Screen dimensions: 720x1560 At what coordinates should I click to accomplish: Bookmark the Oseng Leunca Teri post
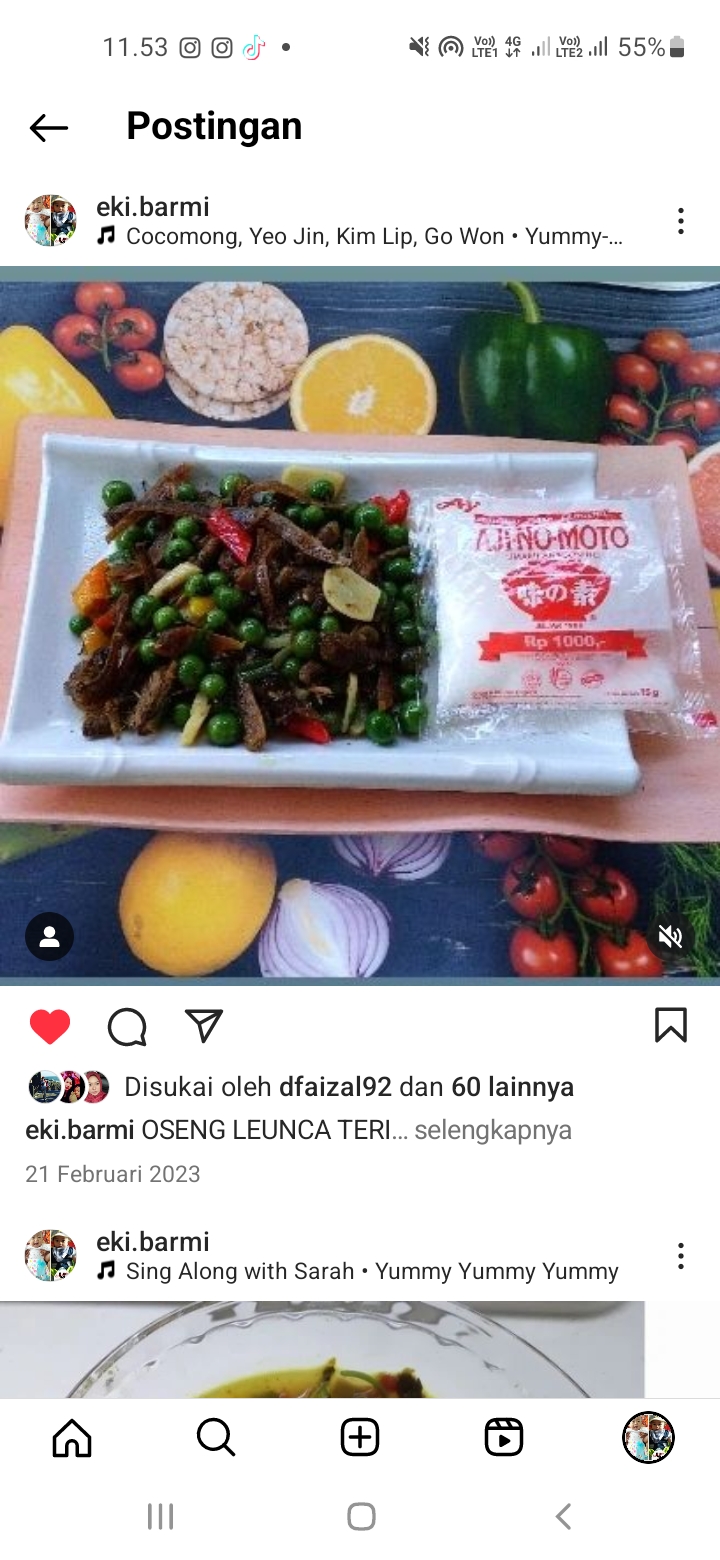[x=670, y=1025]
